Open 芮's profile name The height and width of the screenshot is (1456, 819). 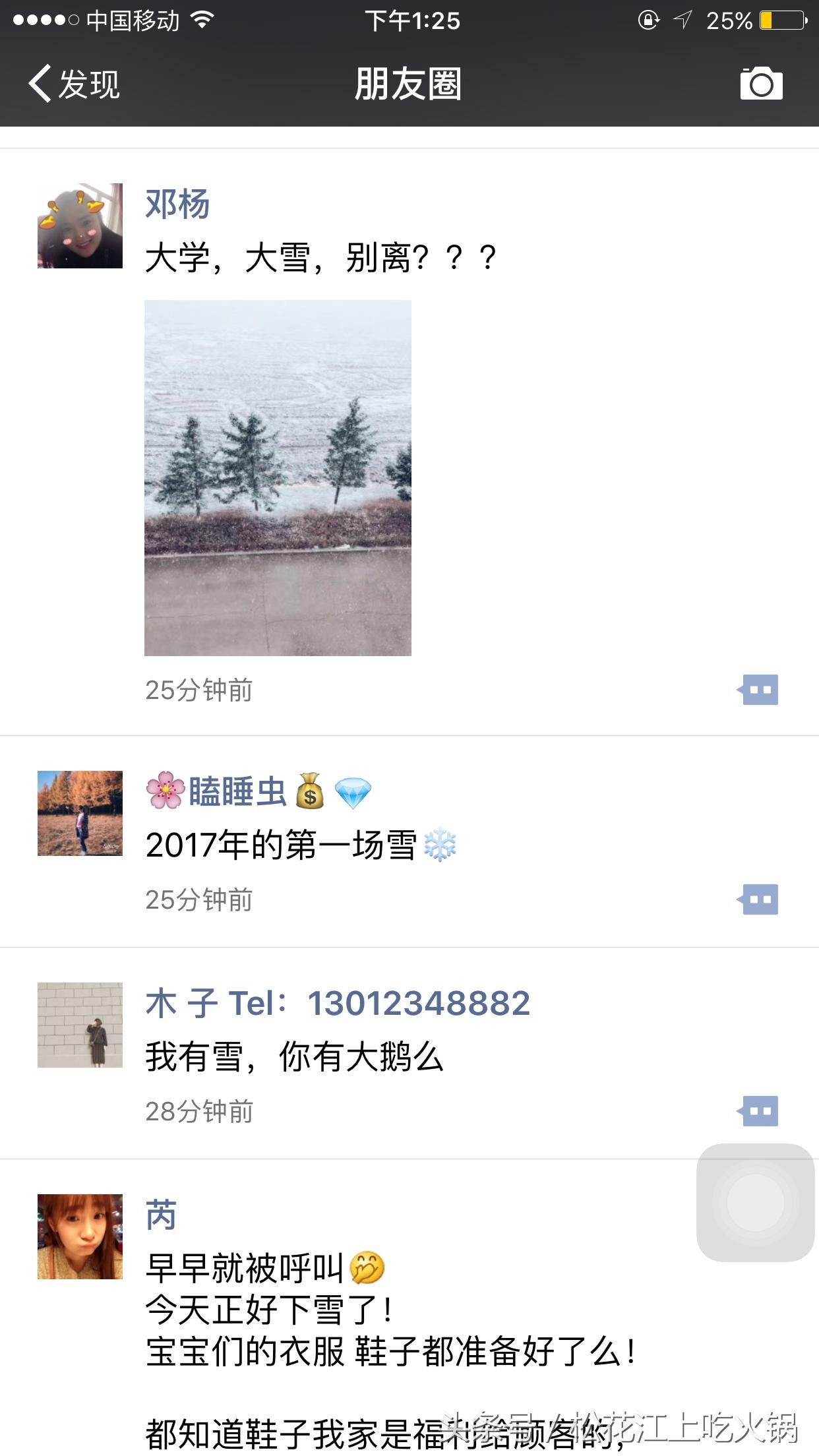[161, 1215]
